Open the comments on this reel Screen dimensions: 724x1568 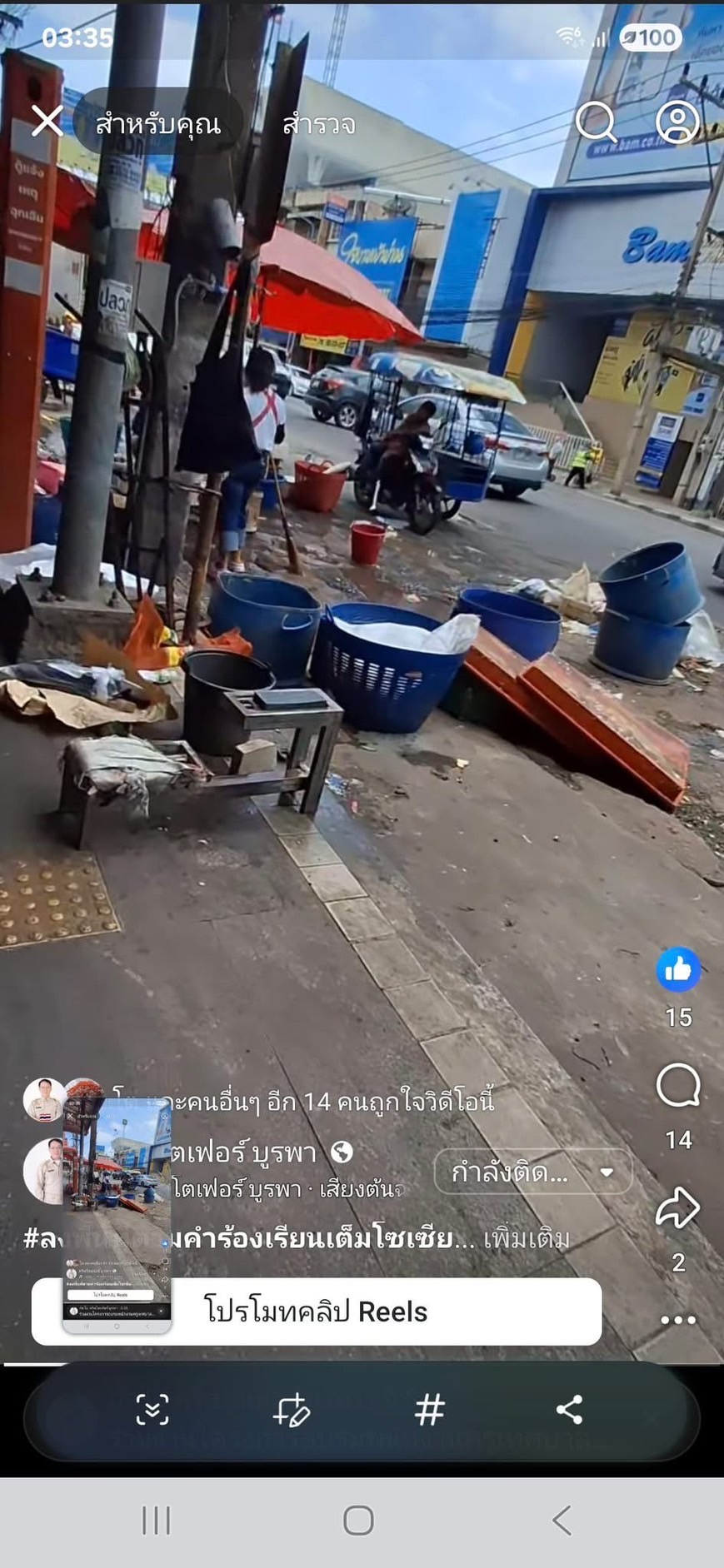coord(678,1087)
